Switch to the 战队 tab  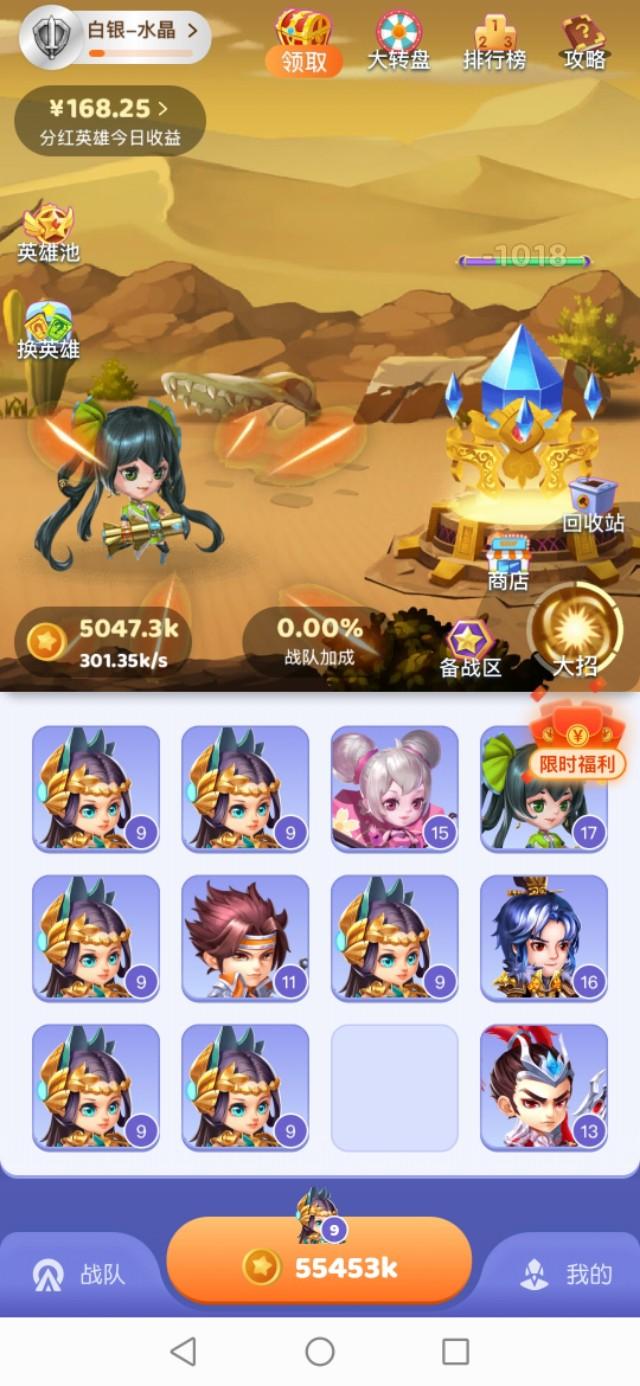[x=79, y=1275]
